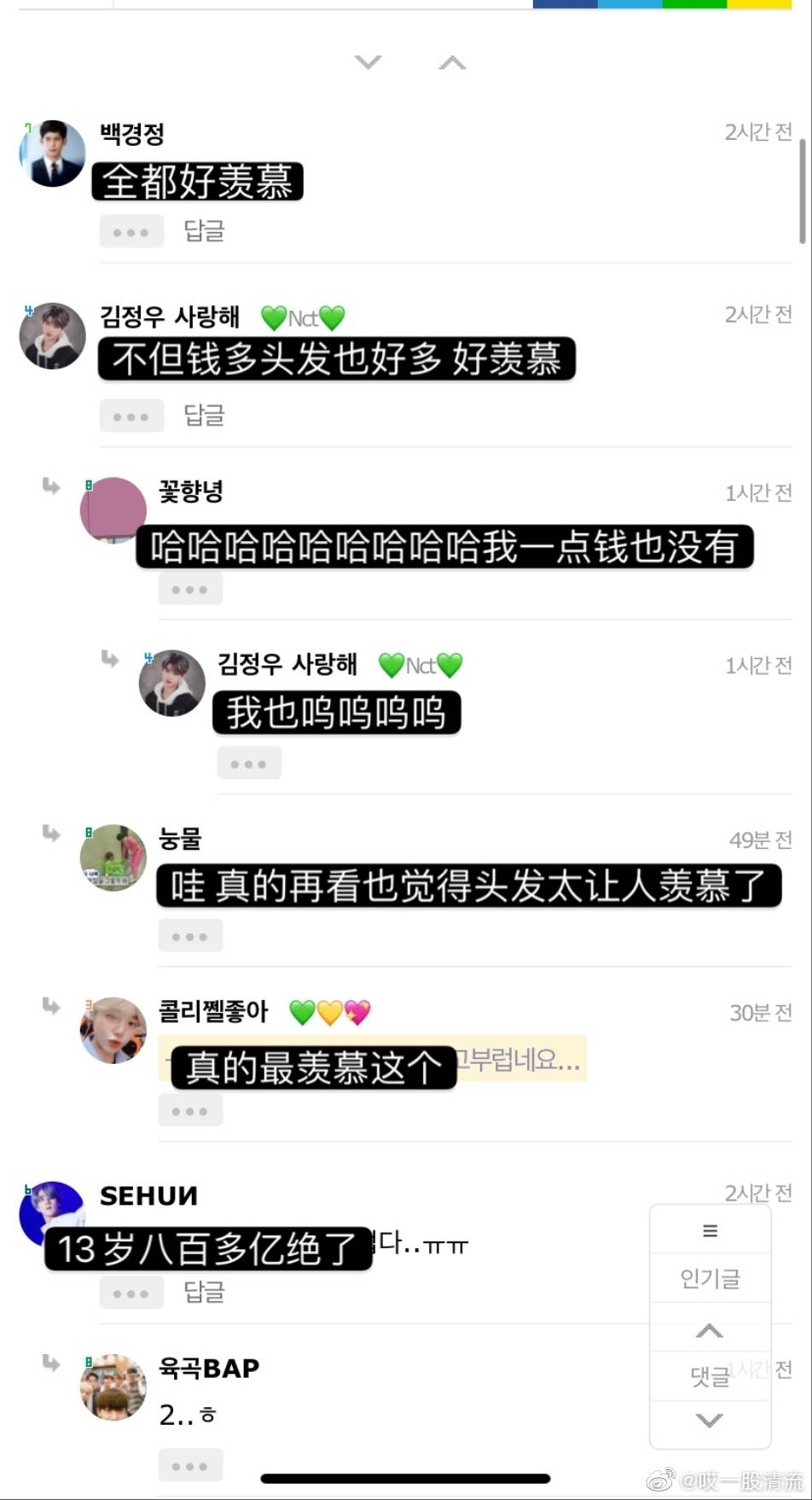Open more options on 눙물's reply

(190, 936)
